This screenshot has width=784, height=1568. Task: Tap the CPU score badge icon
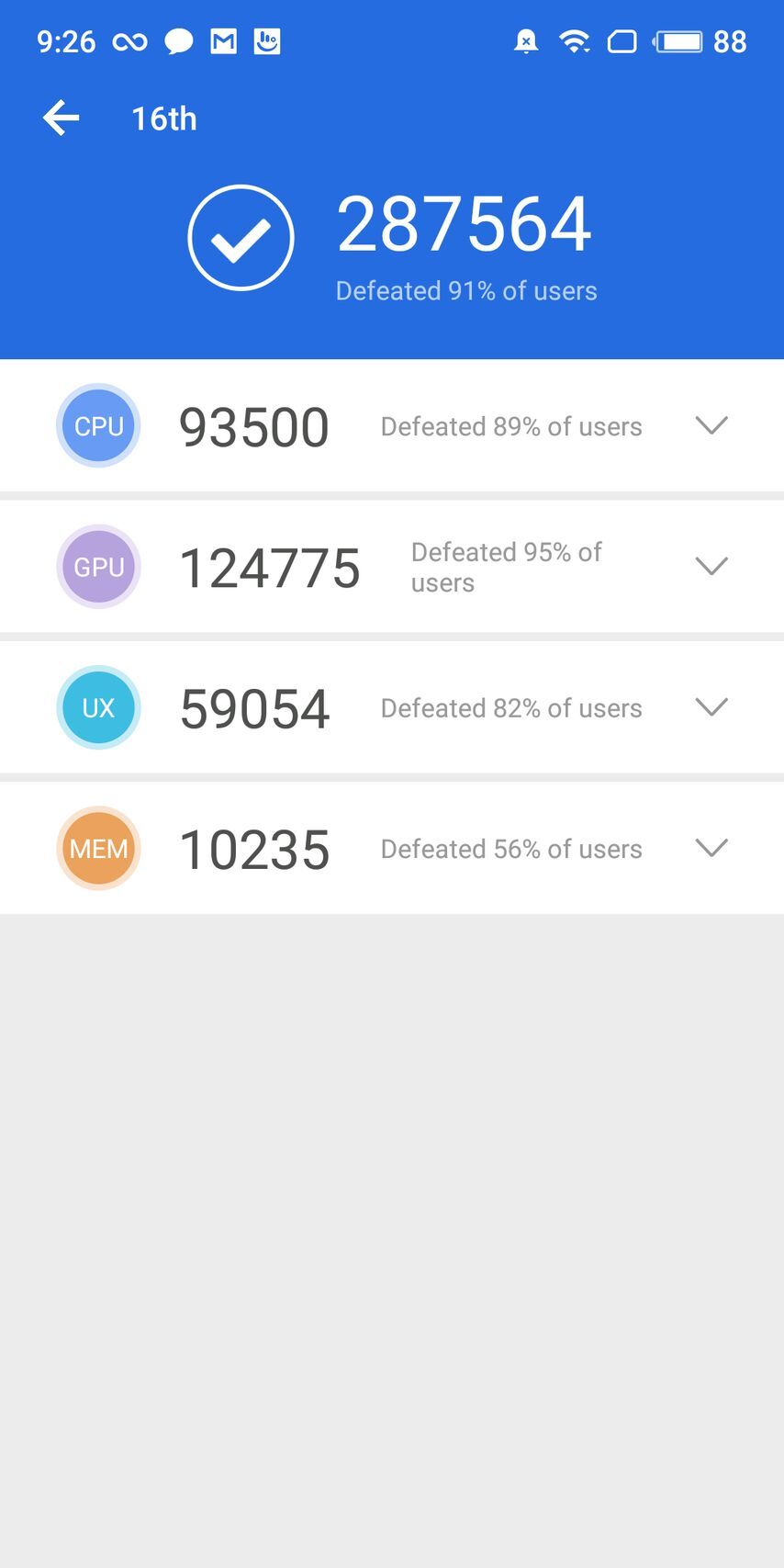click(x=98, y=425)
